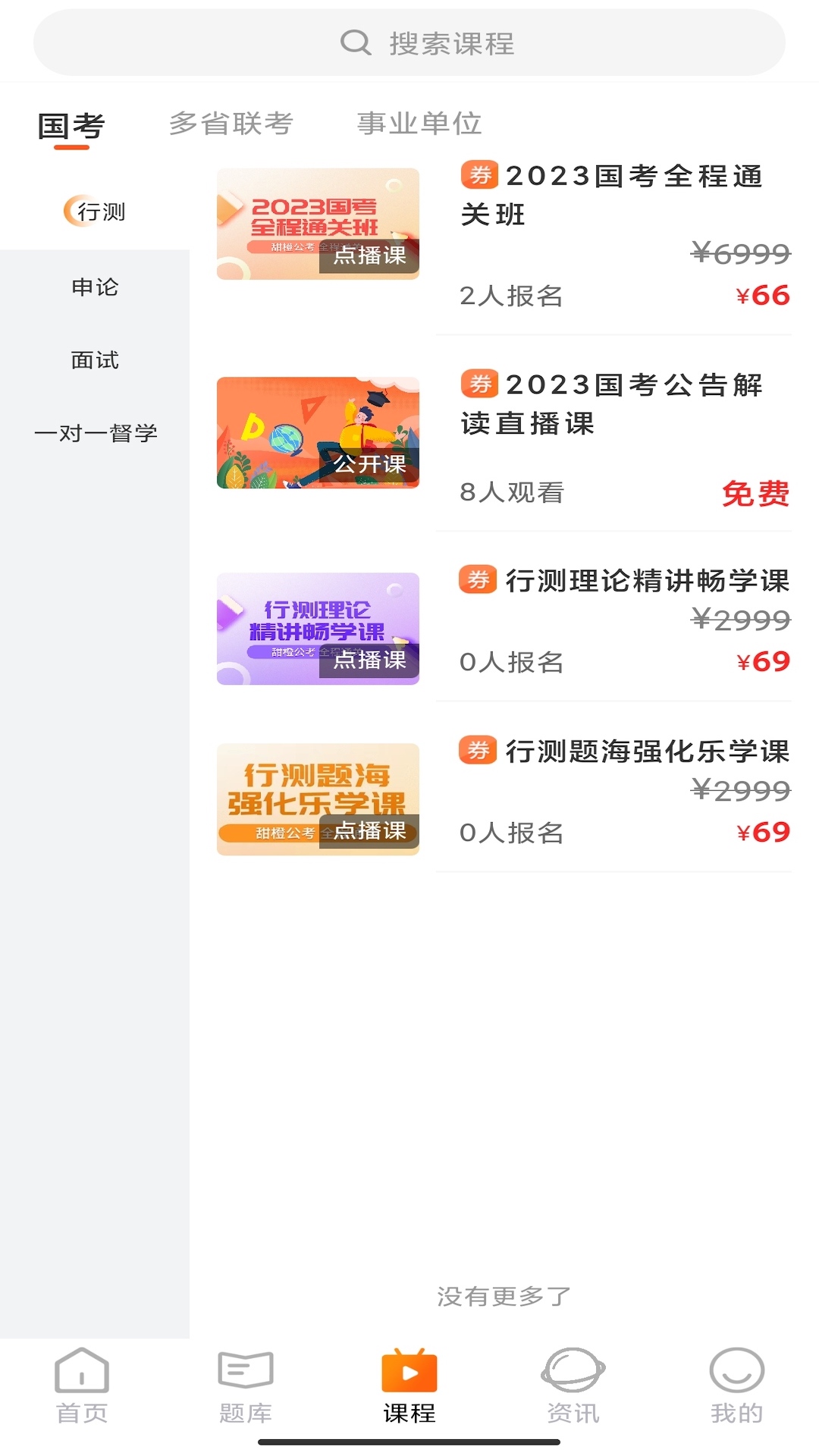This screenshot has height=1456, width=819.
Task: Open the 搜索课程 search box
Action: tap(409, 42)
